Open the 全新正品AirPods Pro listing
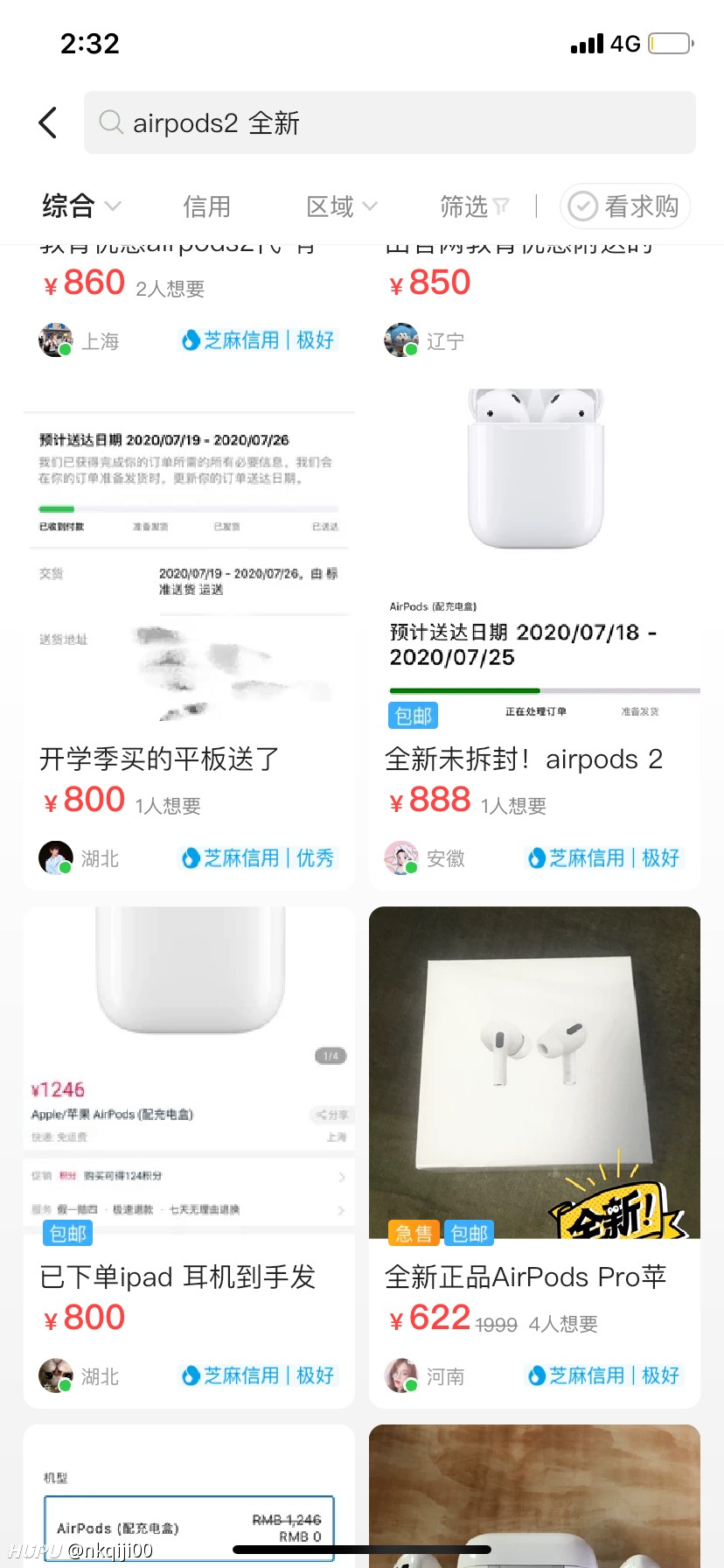The width and height of the screenshot is (724, 1568). 534,1157
